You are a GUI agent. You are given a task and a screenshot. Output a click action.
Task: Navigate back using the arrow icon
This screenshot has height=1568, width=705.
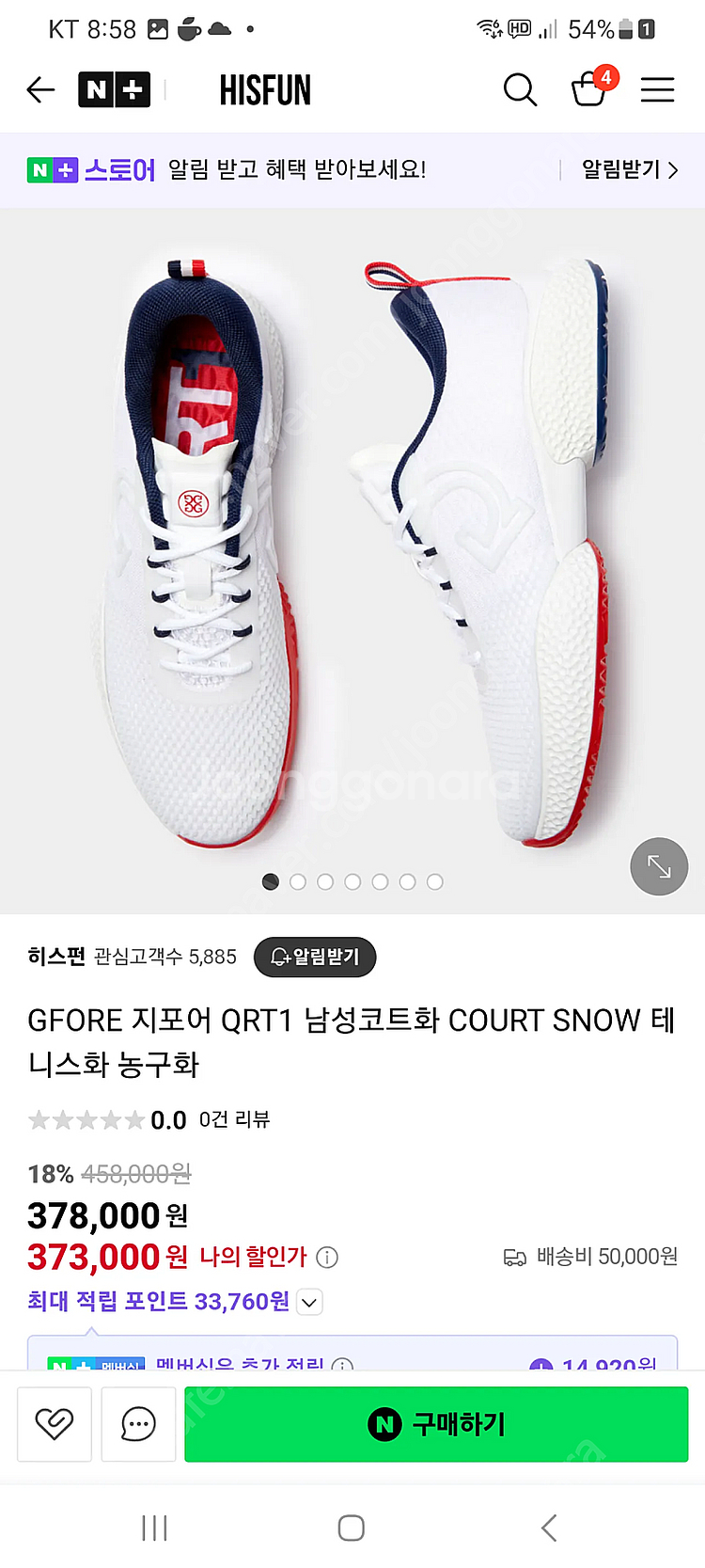39,89
